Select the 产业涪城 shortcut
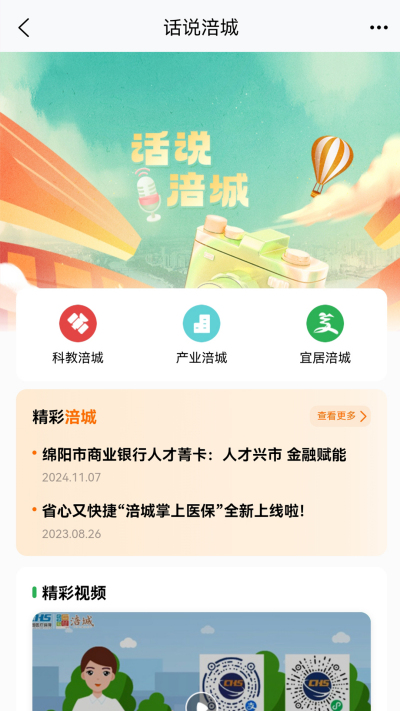The height and width of the screenshot is (711, 400). pyautogui.click(x=201, y=335)
